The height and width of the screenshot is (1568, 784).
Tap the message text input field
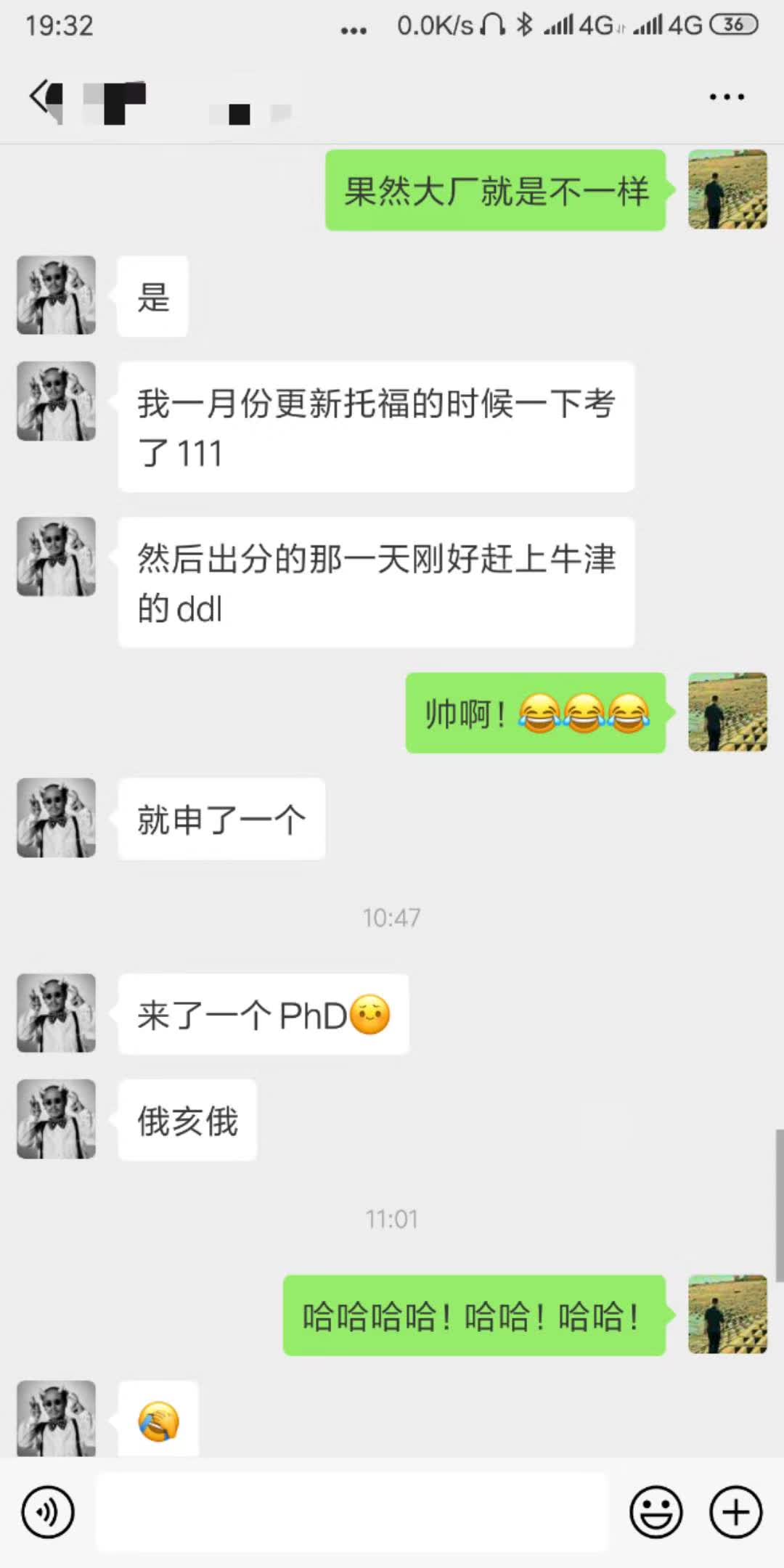351,1512
